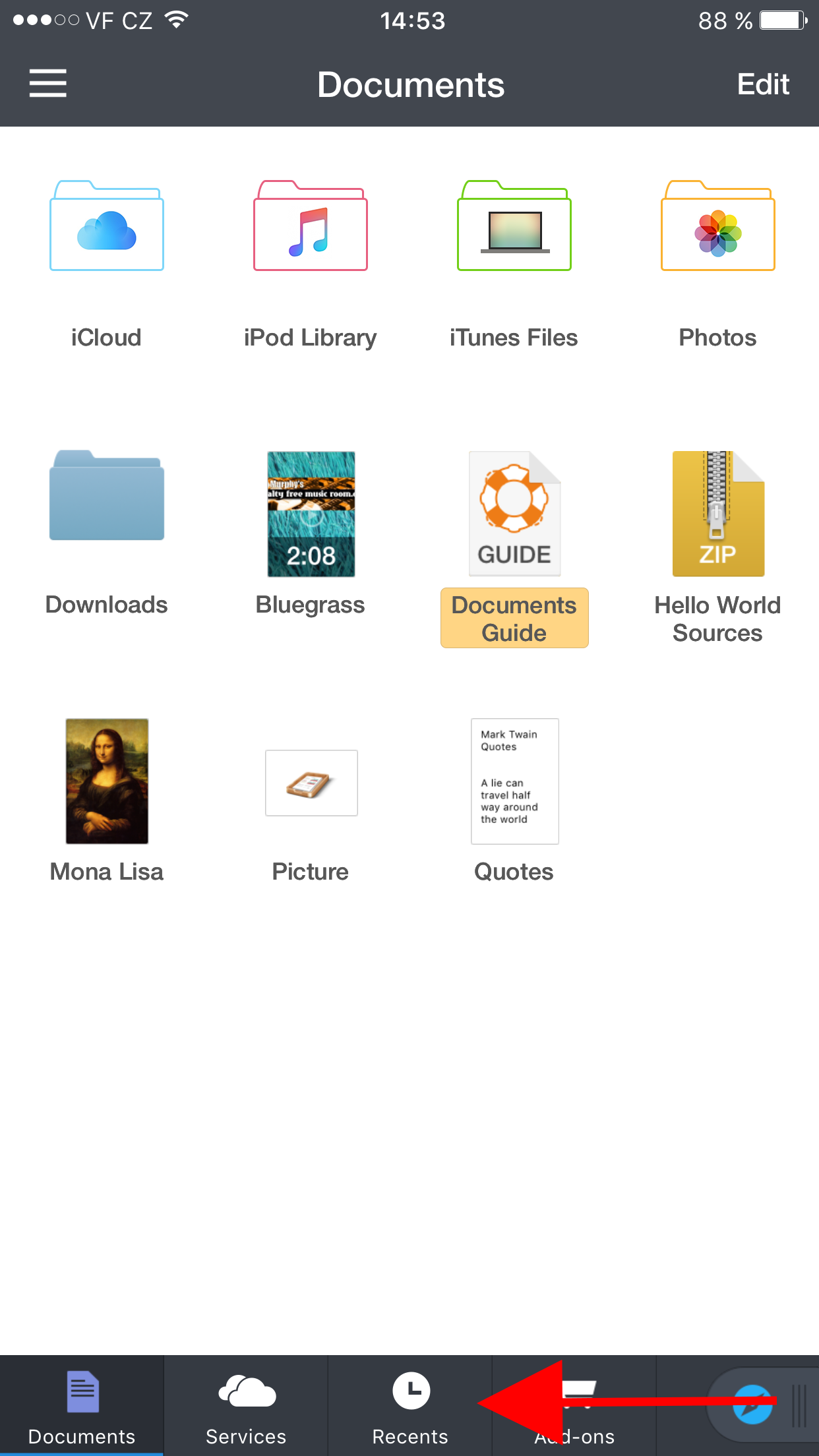Image resolution: width=819 pixels, height=1456 pixels.
Task: Switch to the Recents tab
Action: (410, 1406)
